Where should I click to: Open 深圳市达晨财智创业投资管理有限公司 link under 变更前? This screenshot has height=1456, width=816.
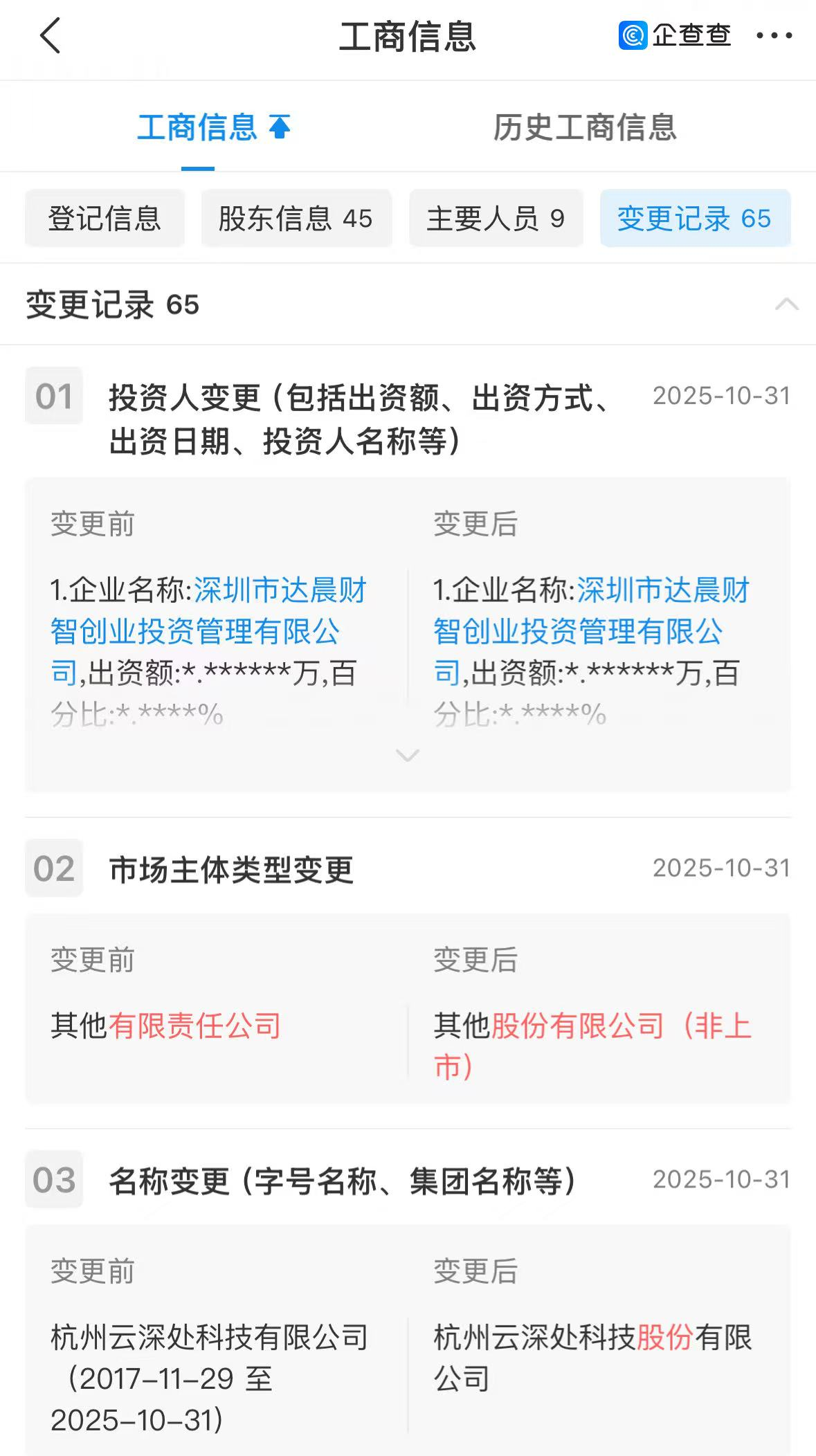(x=208, y=630)
